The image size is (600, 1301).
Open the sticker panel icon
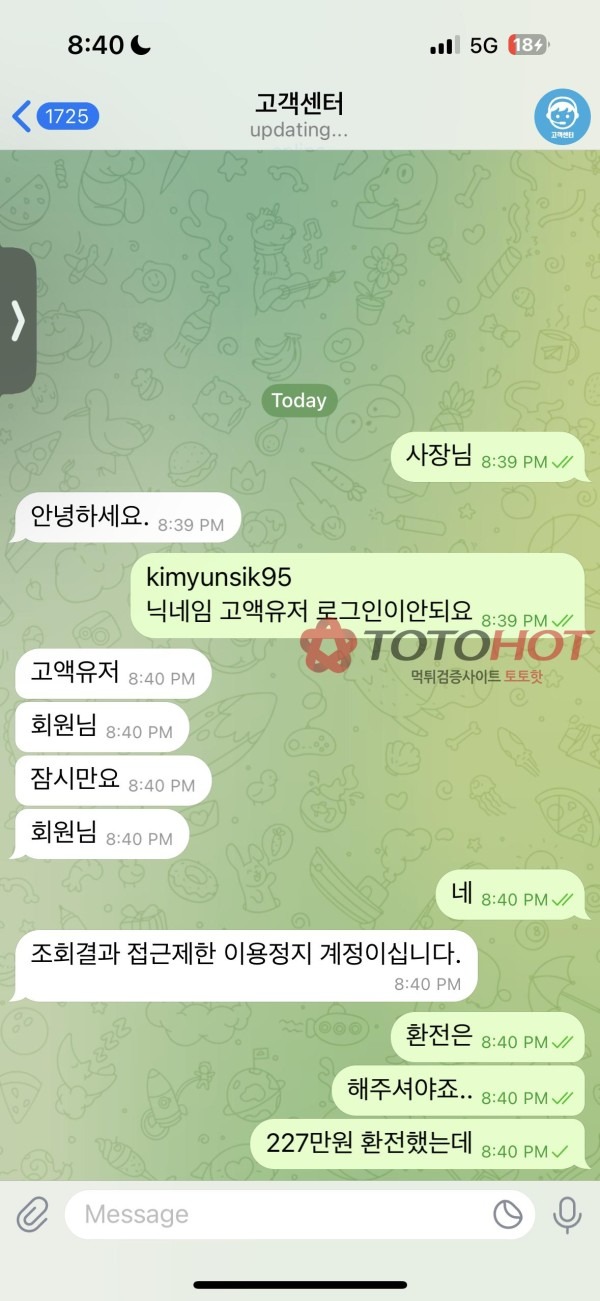coord(508,1215)
